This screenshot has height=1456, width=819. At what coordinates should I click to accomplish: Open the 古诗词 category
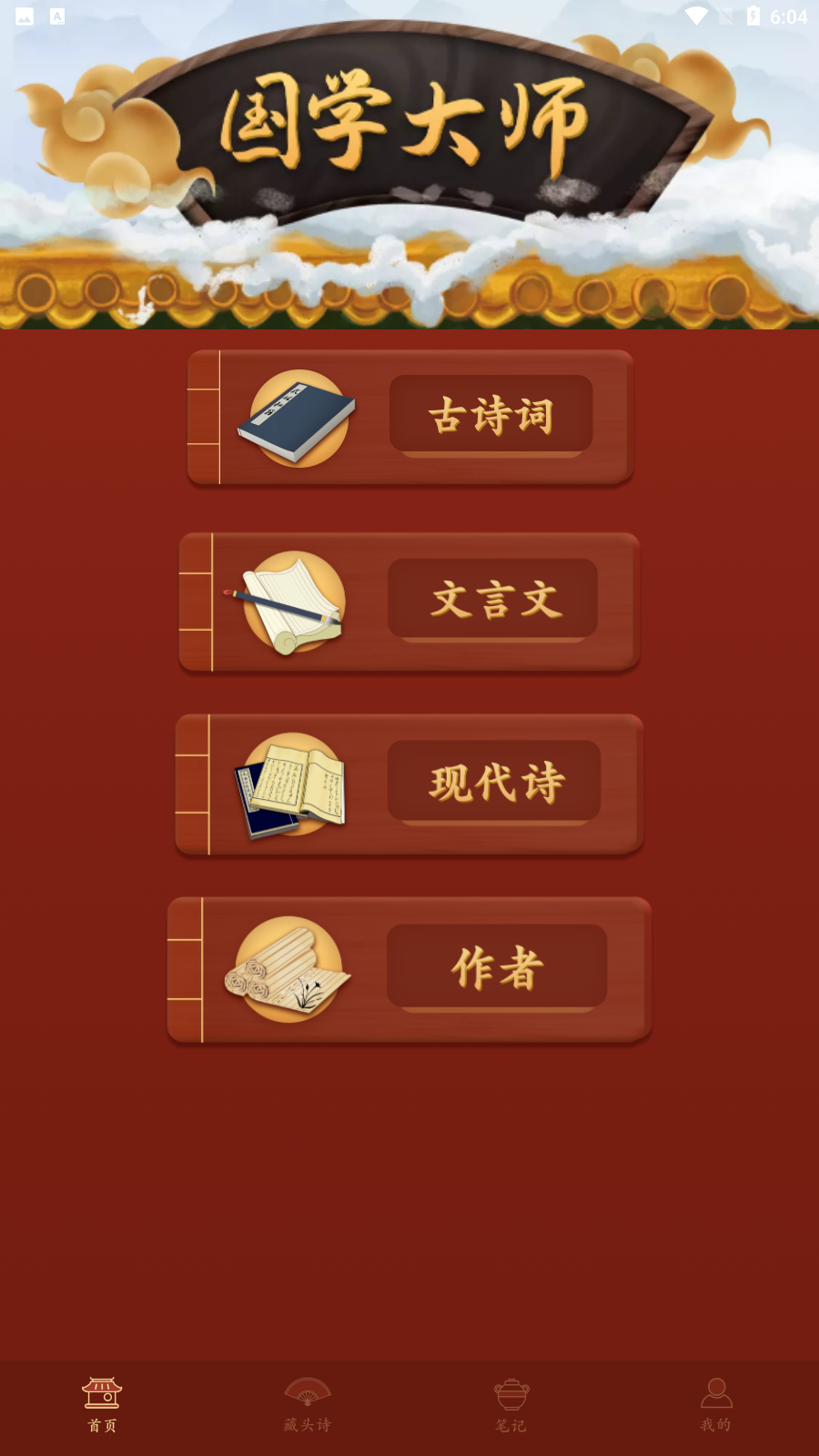pos(409,418)
